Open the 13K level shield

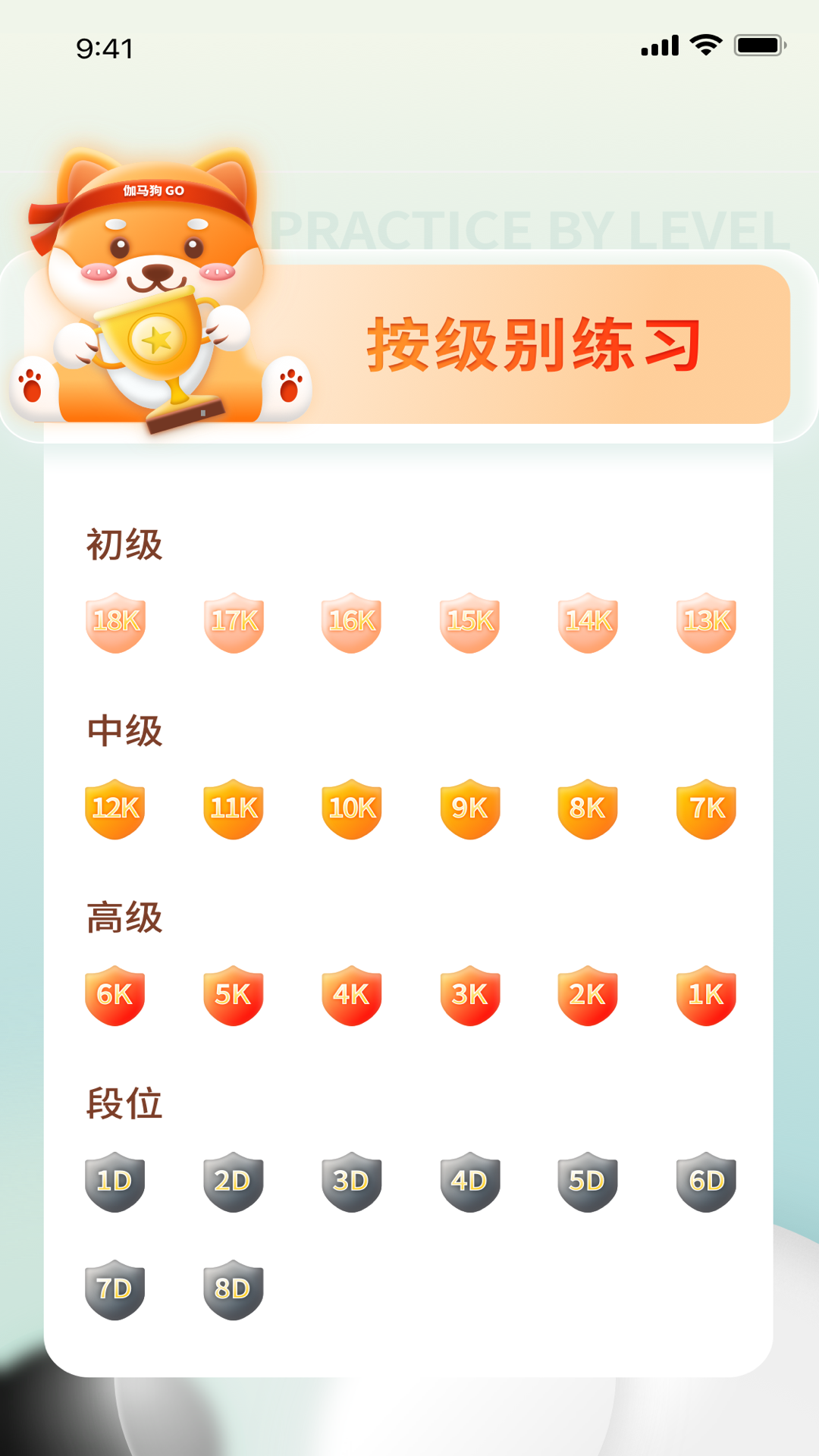705,622
